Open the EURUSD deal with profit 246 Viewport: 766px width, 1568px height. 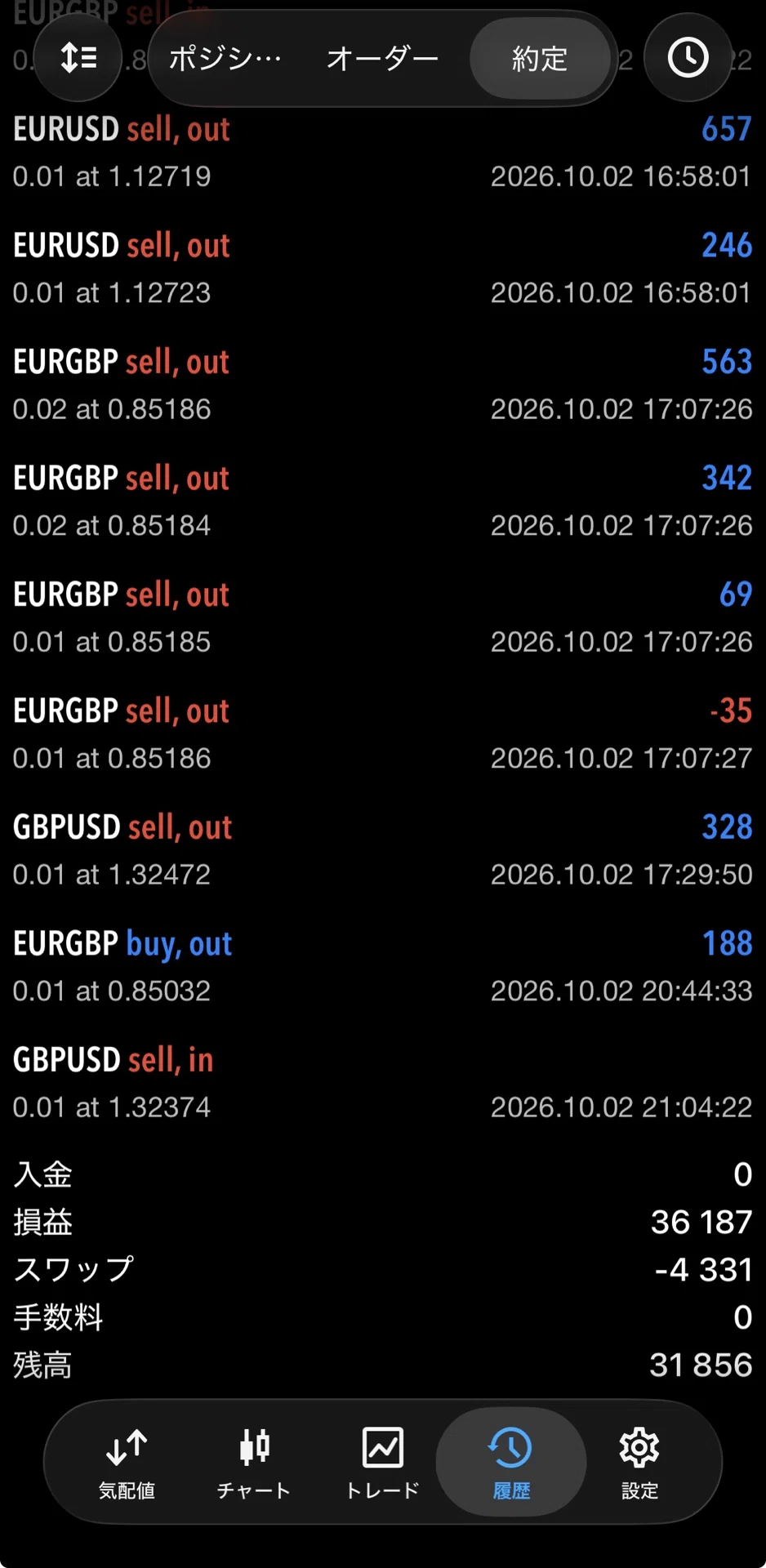click(x=383, y=269)
